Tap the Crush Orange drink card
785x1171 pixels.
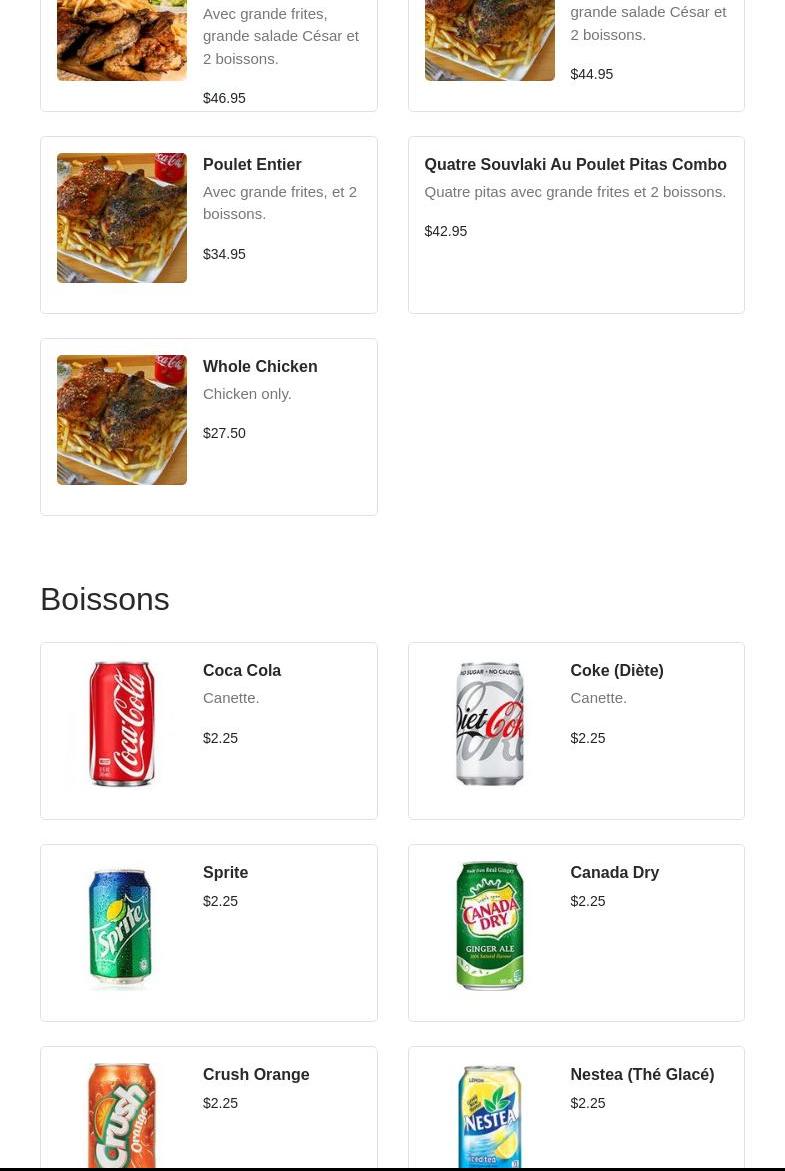[x=208, y=1108]
